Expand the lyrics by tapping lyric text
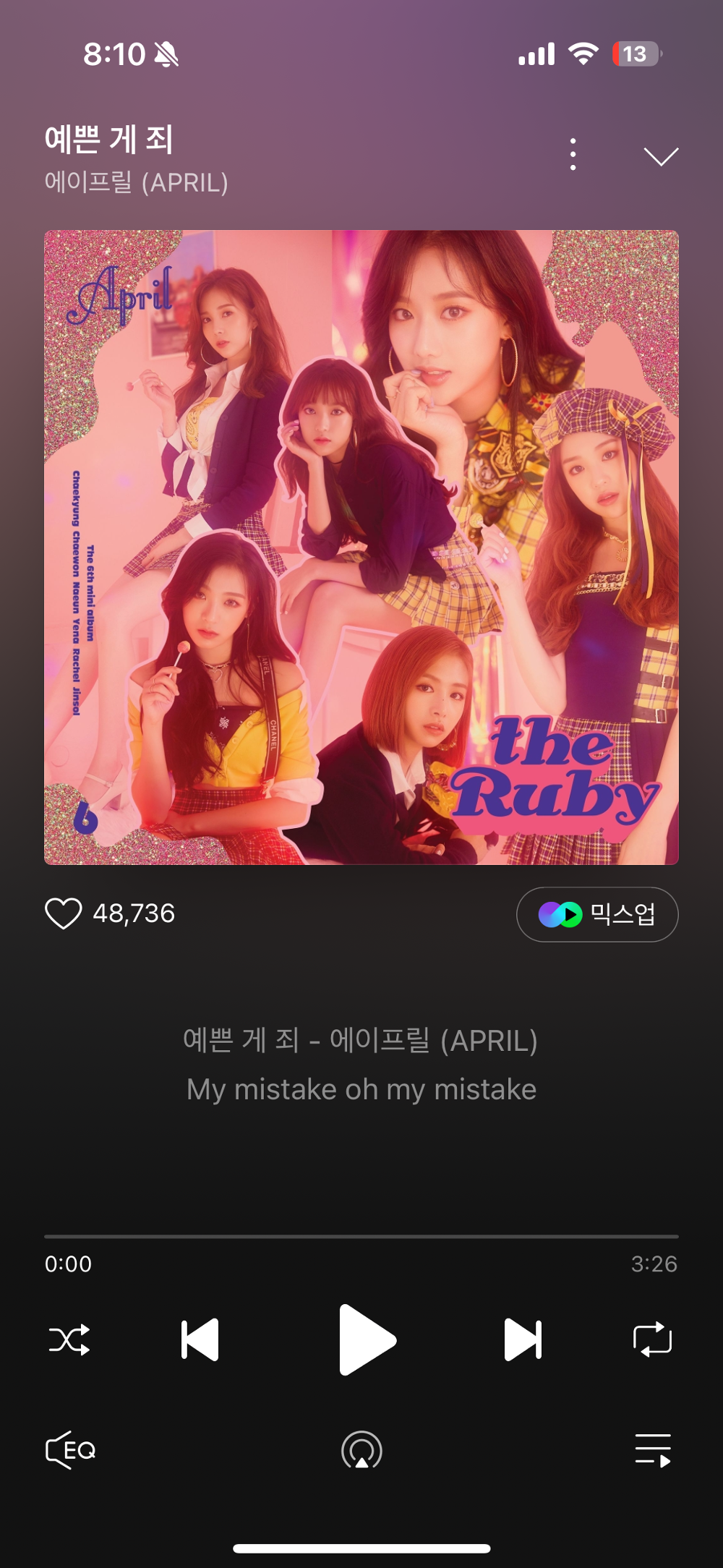723x1568 pixels. [361, 1088]
